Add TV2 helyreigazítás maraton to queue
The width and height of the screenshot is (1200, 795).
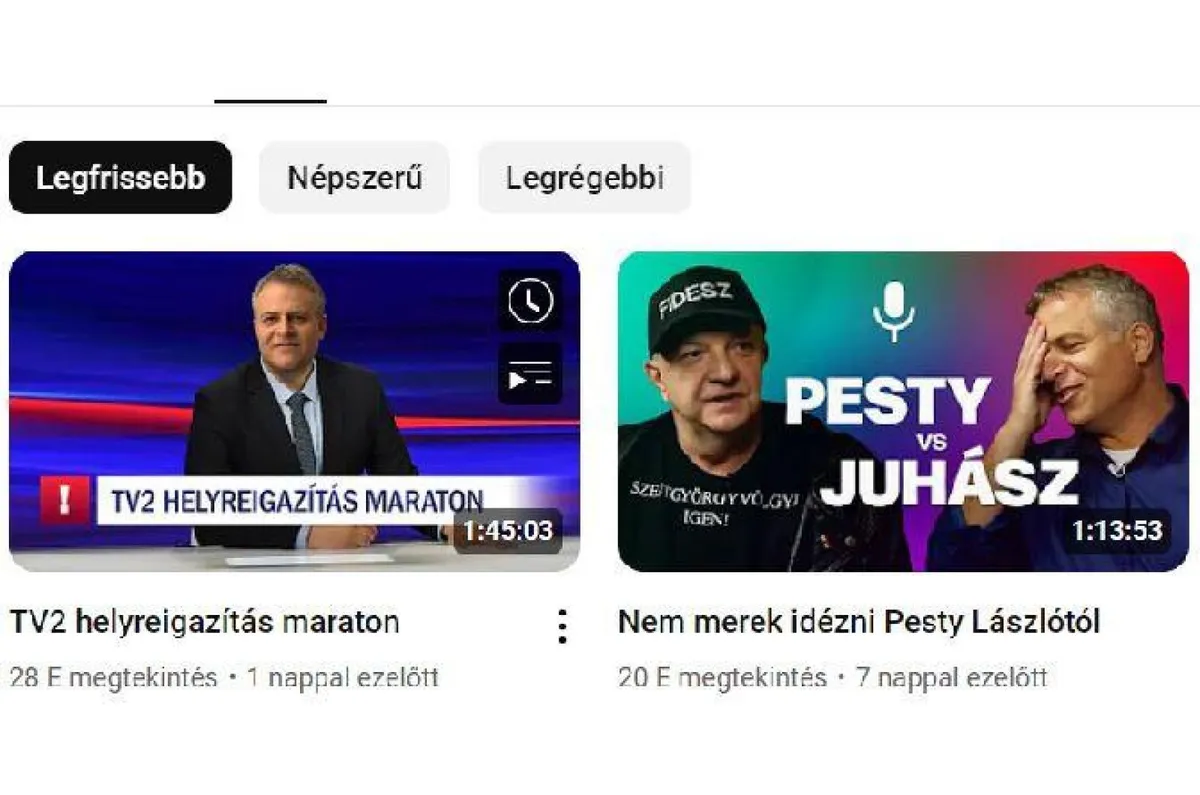530,375
